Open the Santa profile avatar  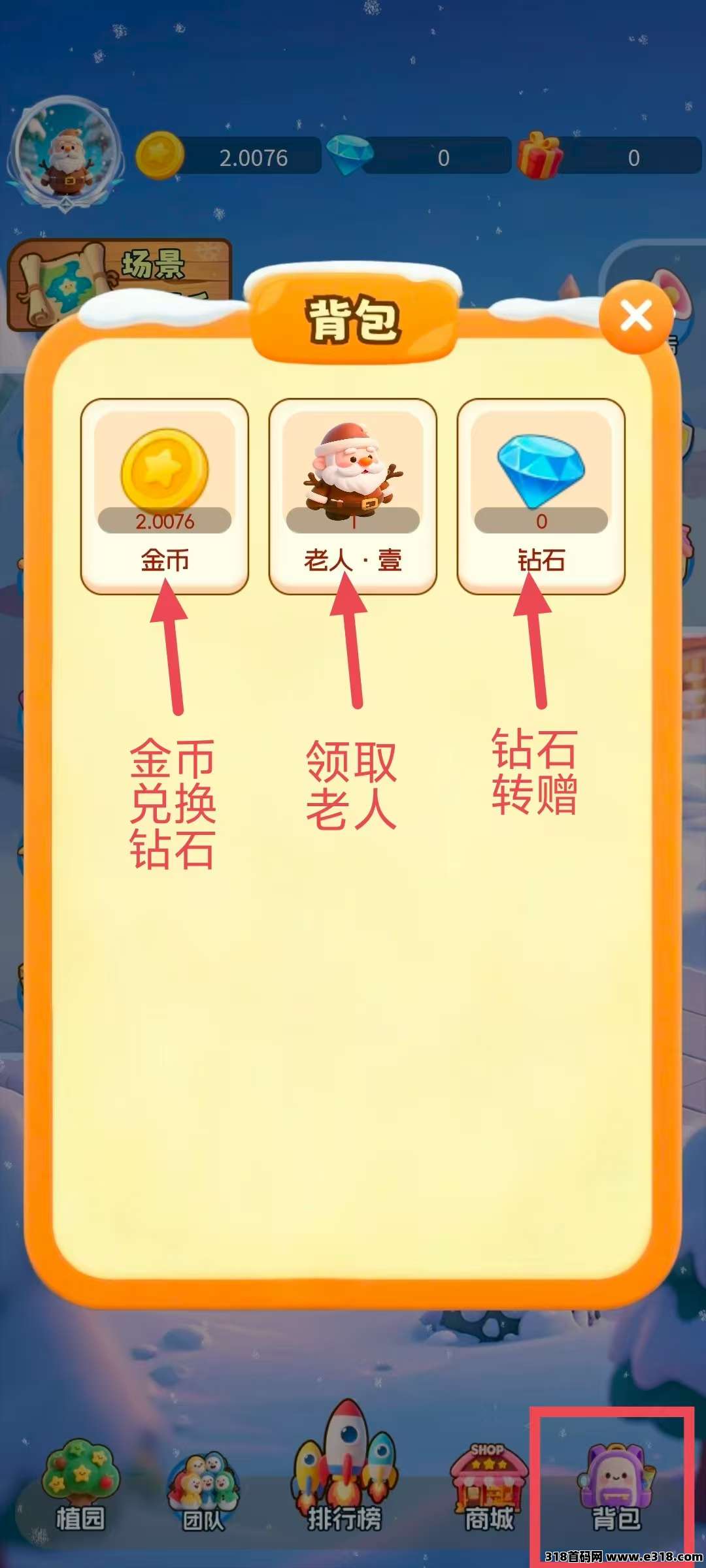[x=65, y=154]
